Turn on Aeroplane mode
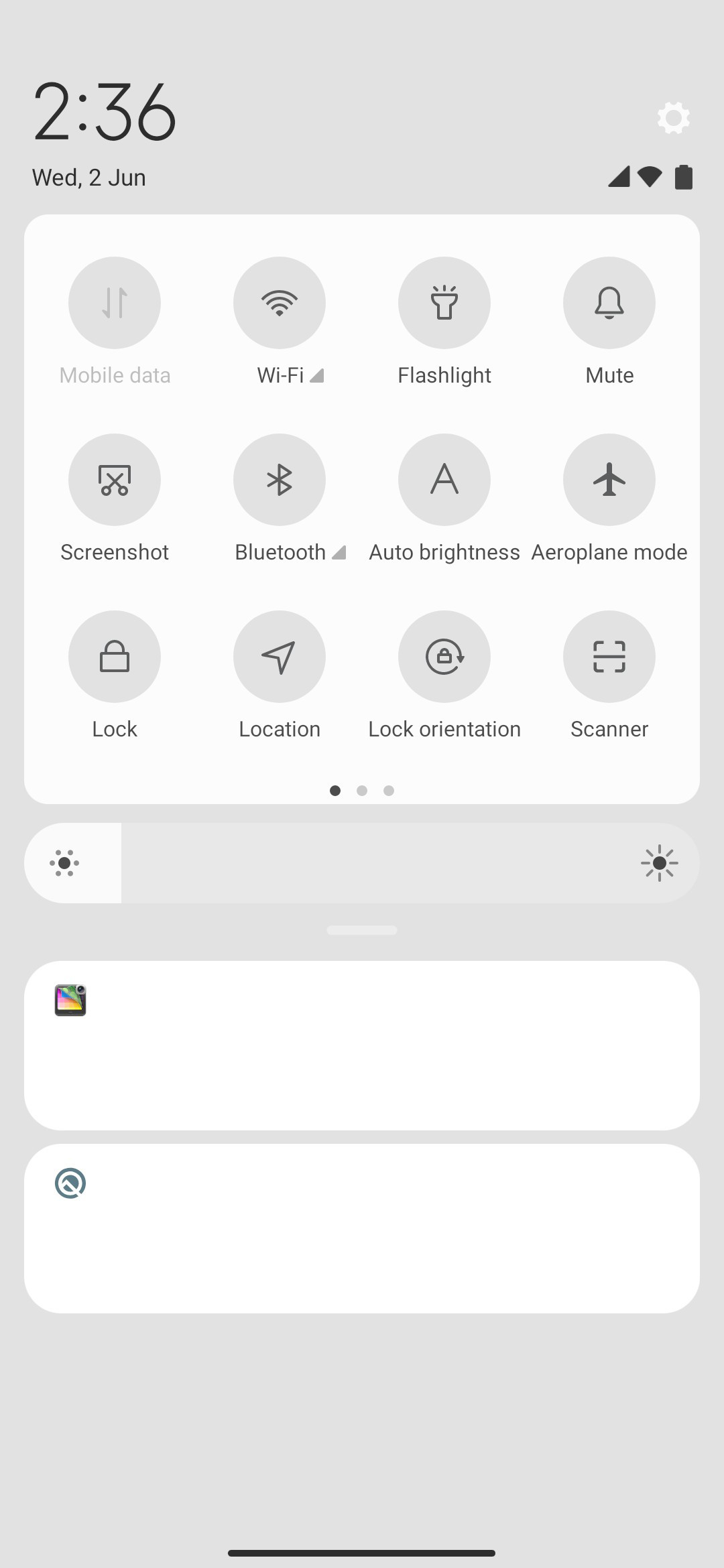The image size is (724, 1568). pos(609,480)
